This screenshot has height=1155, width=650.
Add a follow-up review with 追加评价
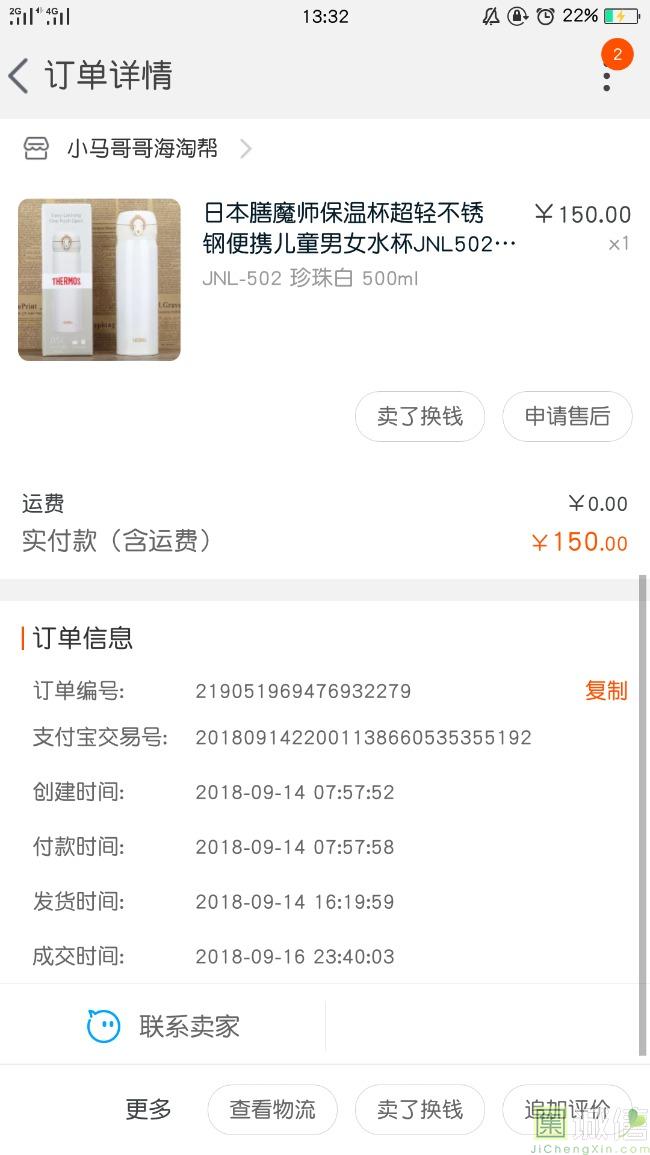click(566, 1109)
